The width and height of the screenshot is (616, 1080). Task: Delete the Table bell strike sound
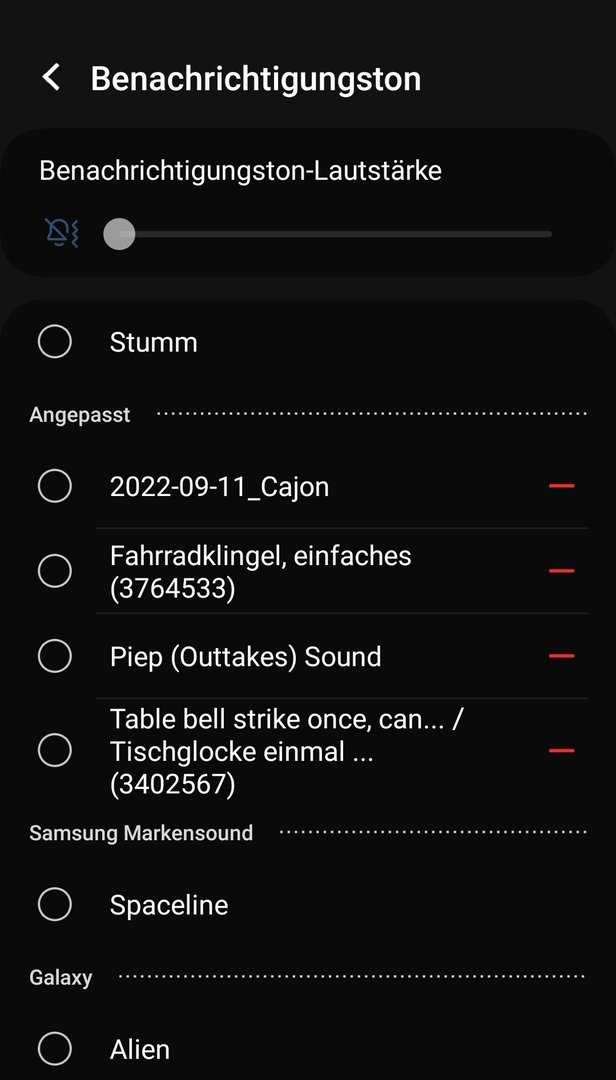pos(561,750)
